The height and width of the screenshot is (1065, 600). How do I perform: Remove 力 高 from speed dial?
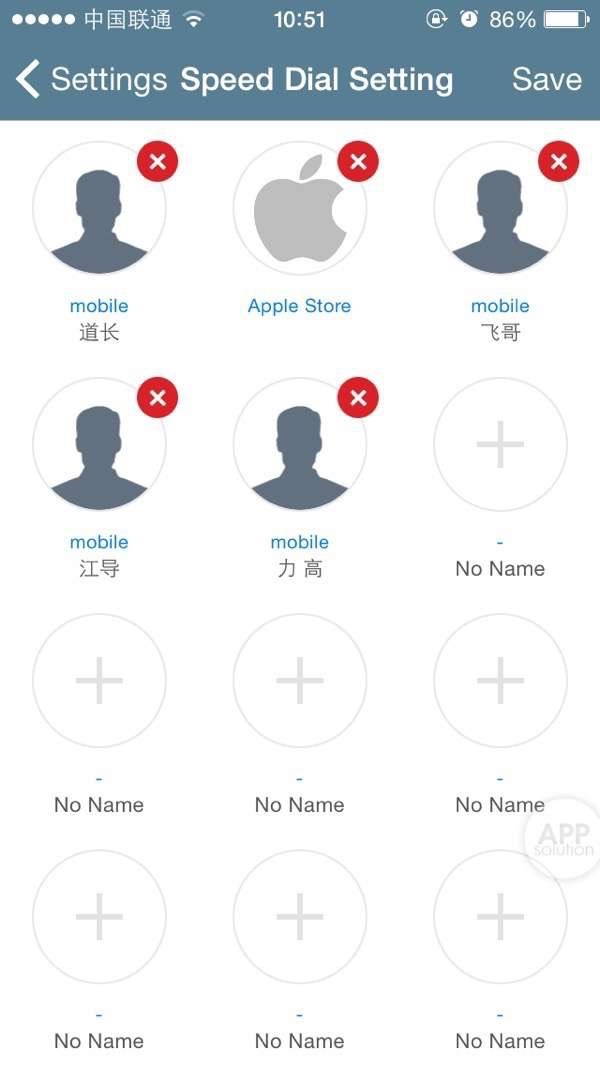click(x=358, y=397)
